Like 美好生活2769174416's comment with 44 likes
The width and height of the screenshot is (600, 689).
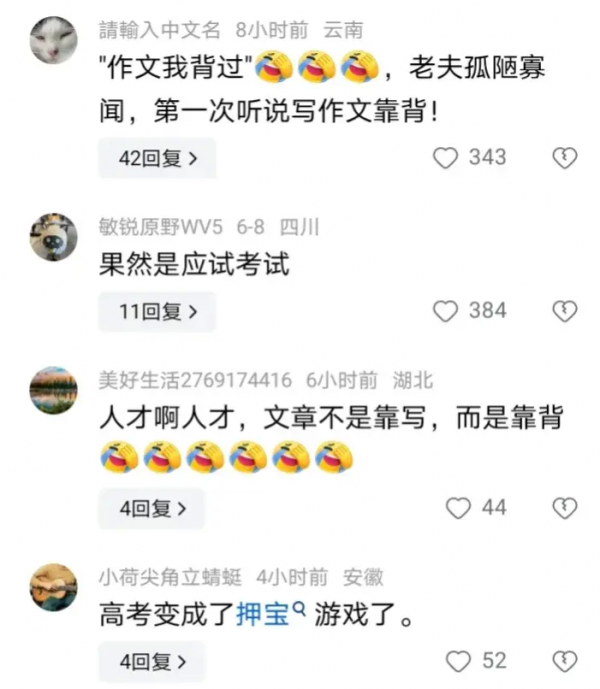(x=458, y=508)
